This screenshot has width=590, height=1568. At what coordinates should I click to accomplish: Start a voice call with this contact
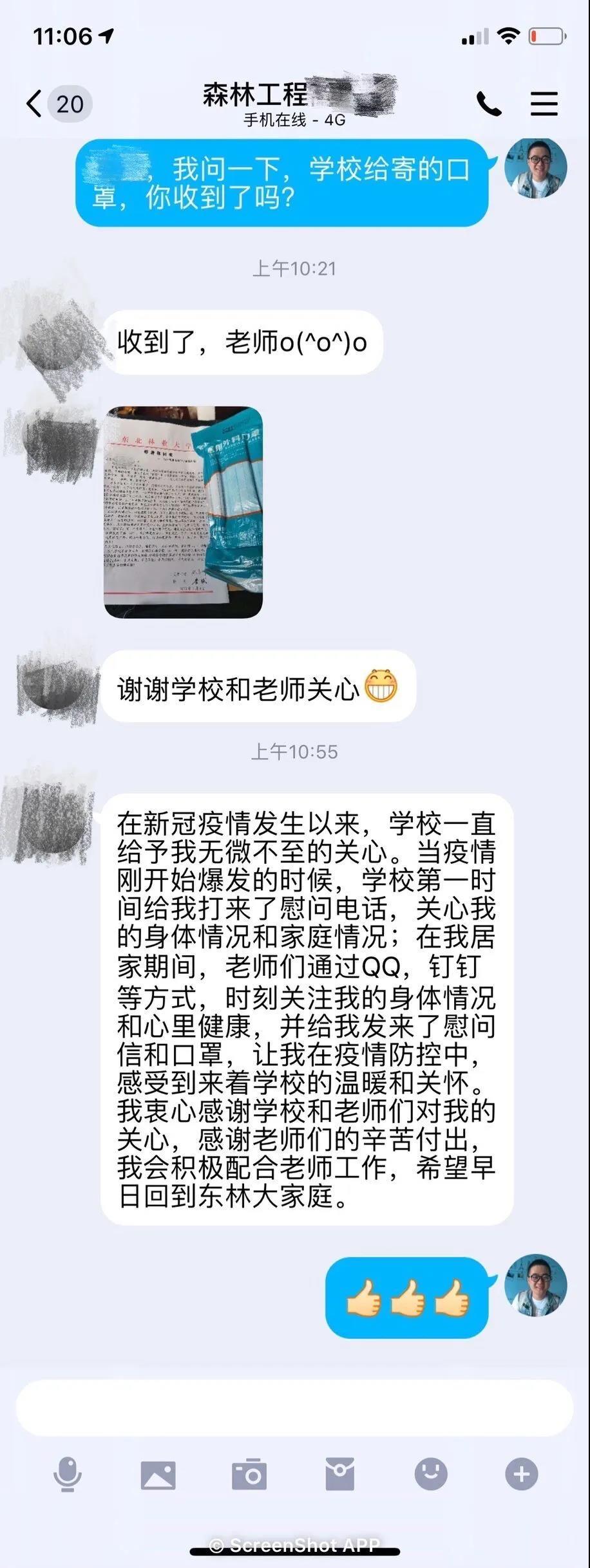(x=488, y=104)
